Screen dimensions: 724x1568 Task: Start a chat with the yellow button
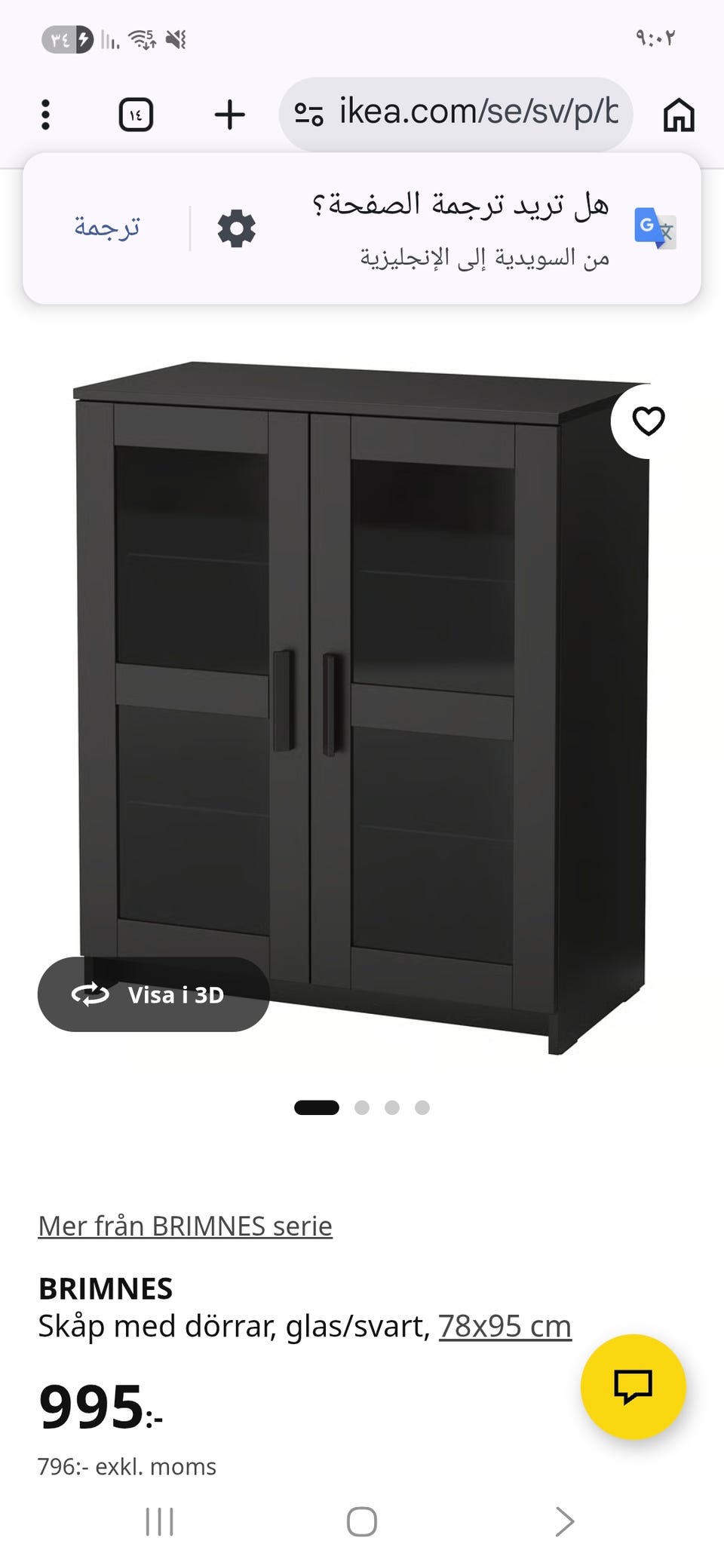coord(633,1386)
